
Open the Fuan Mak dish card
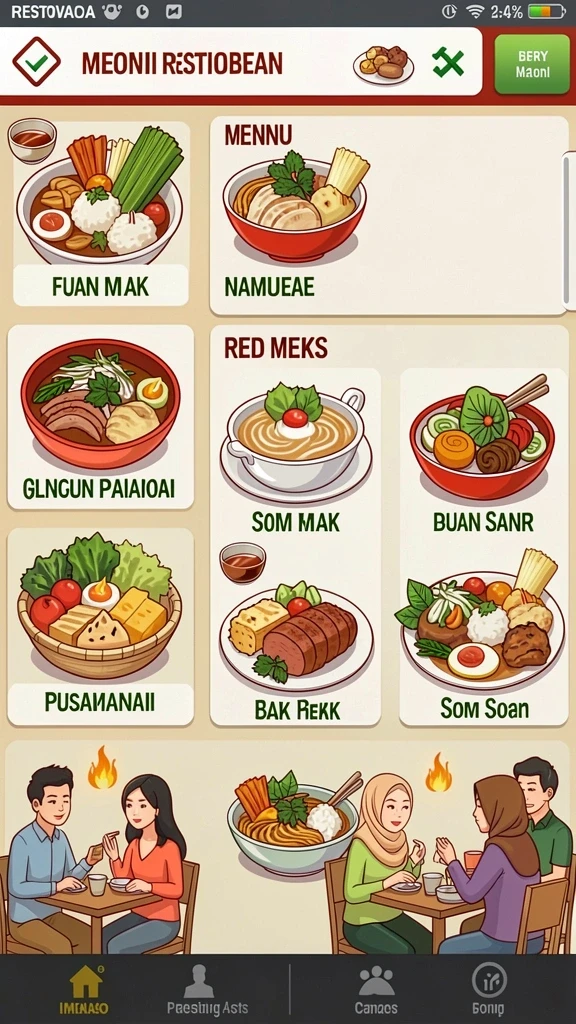[101, 212]
